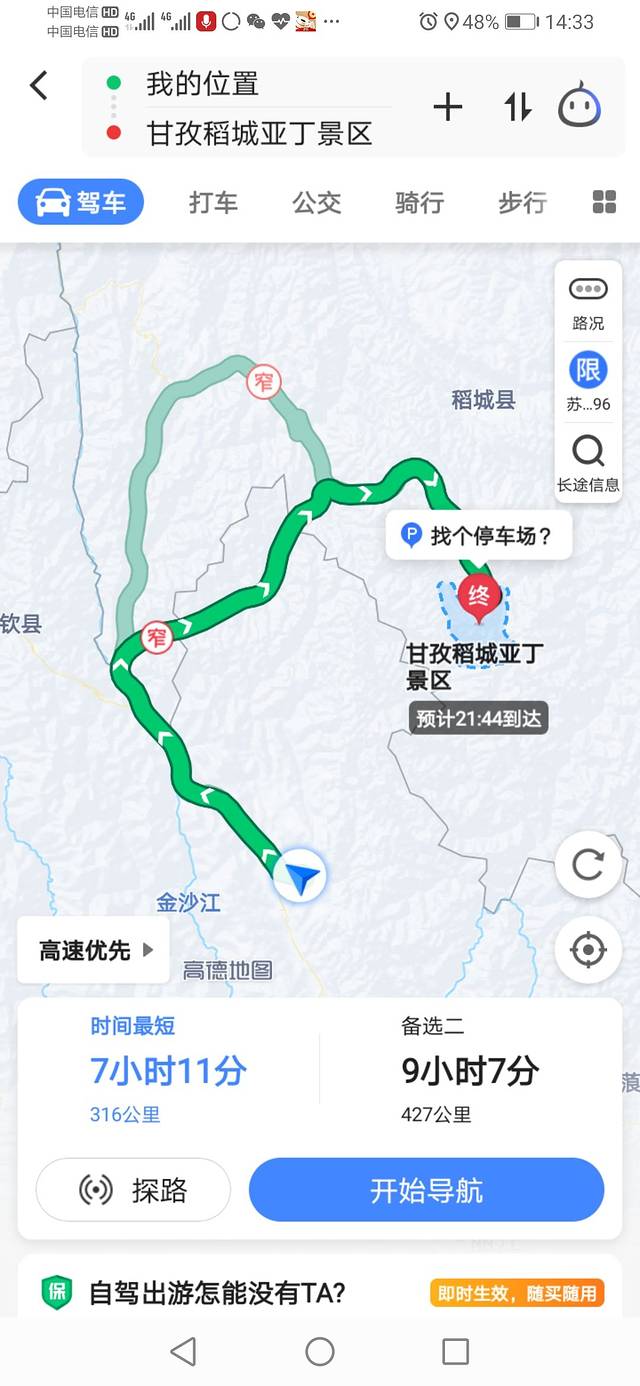Switch to 打车 tab
The height and width of the screenshot is (1386, 640).
(214, 203)
